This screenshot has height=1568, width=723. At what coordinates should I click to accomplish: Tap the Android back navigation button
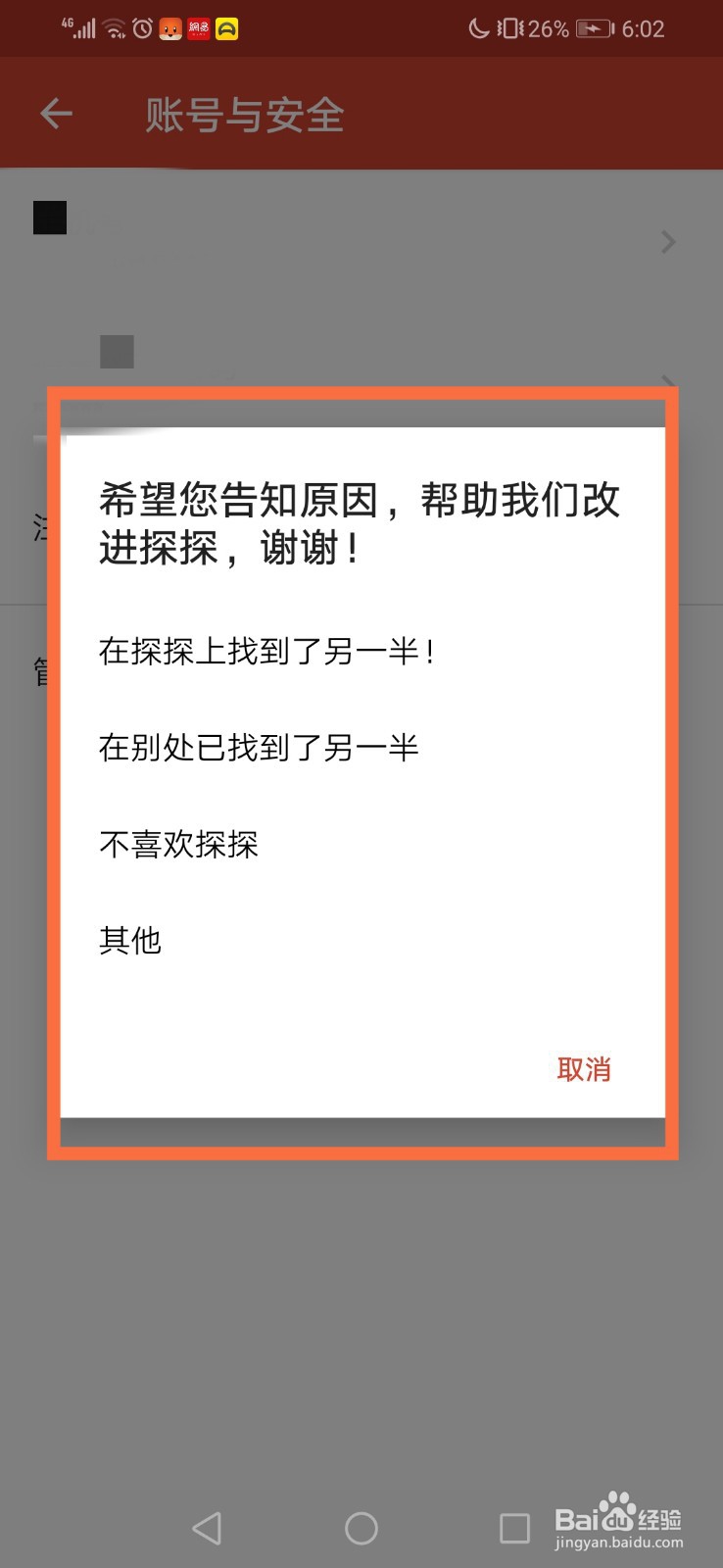[205, 1527]
